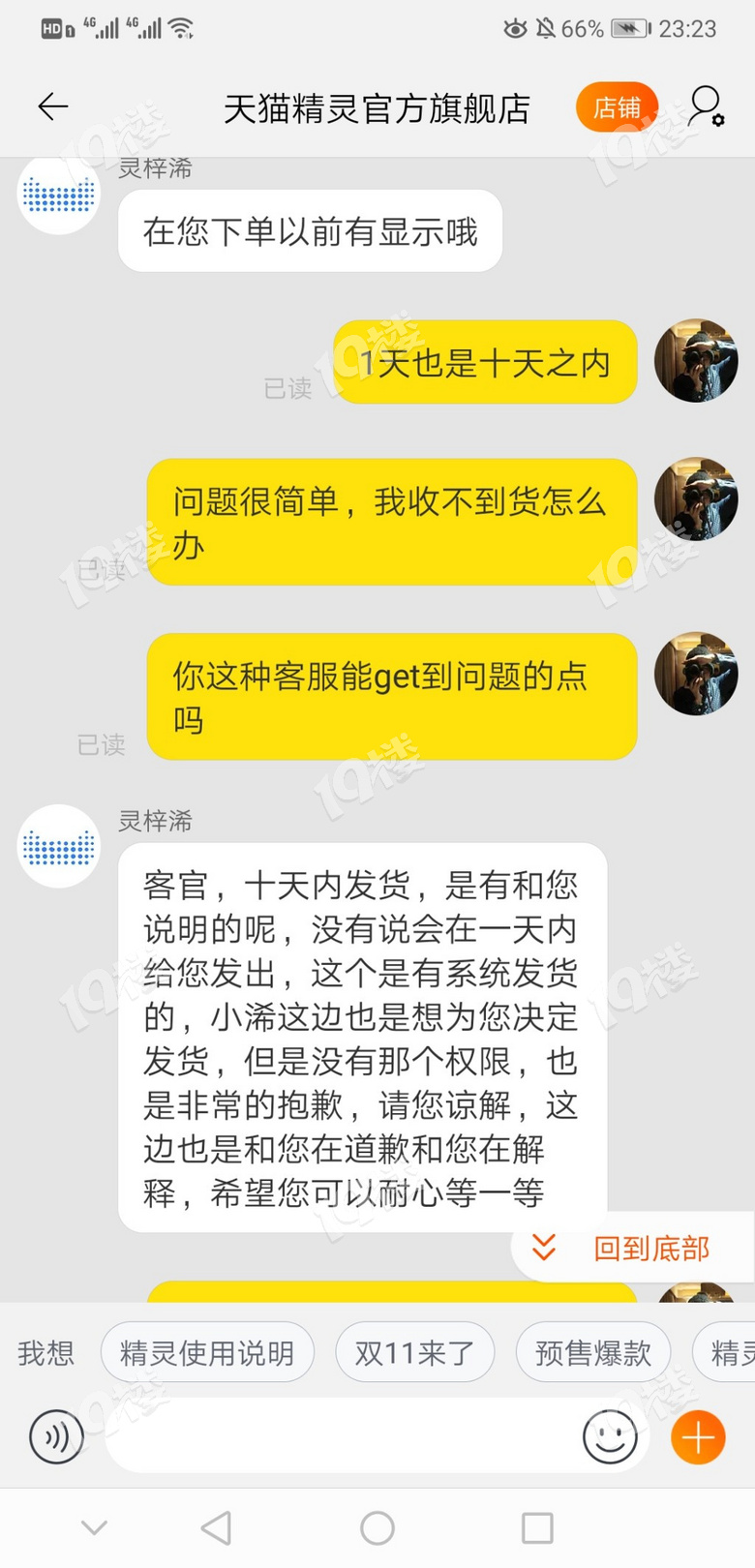Select the 精灵使用说明 chip
This screenshot has height=1568, width=755.
[207, 1352]
